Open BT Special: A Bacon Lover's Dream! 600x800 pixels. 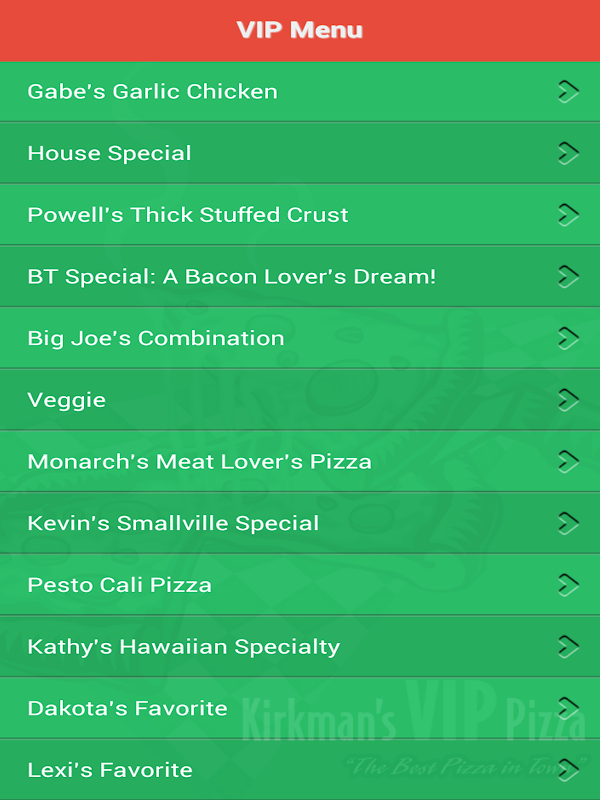pyautogui.click(x=299, y=276)
